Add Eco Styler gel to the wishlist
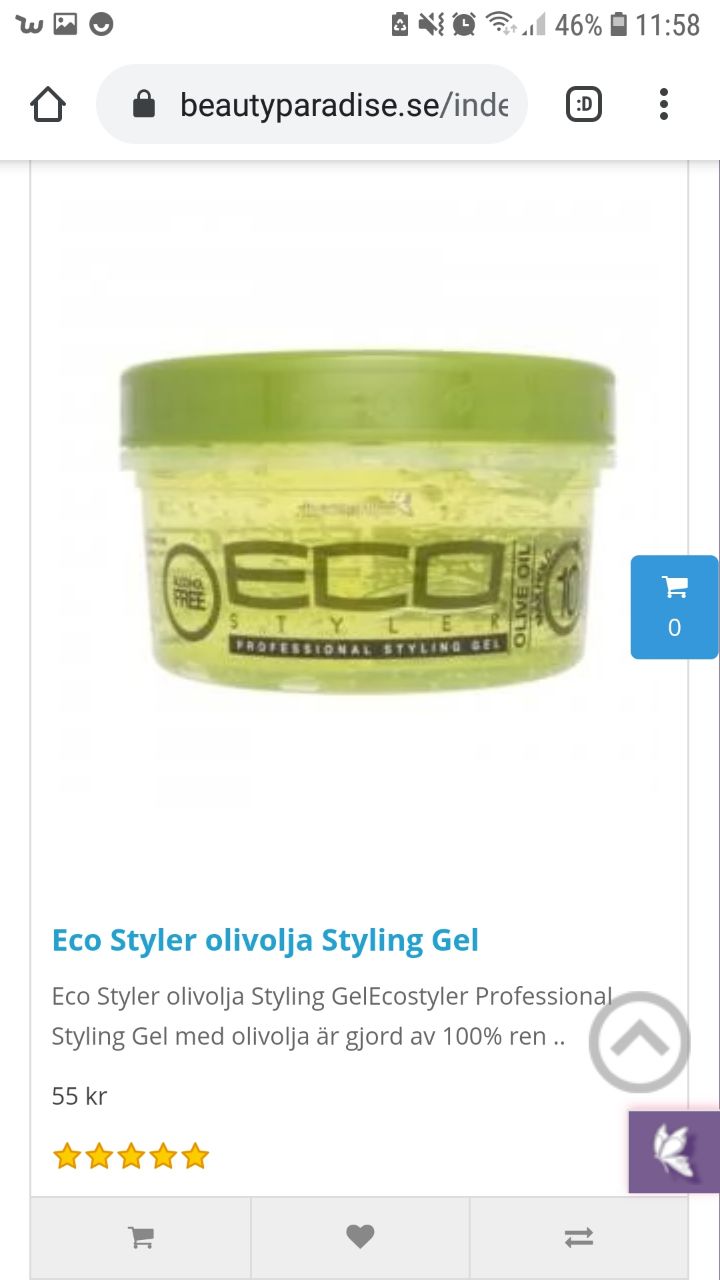The height and width of the screenshot is (1280, 720). [360, 1237]
